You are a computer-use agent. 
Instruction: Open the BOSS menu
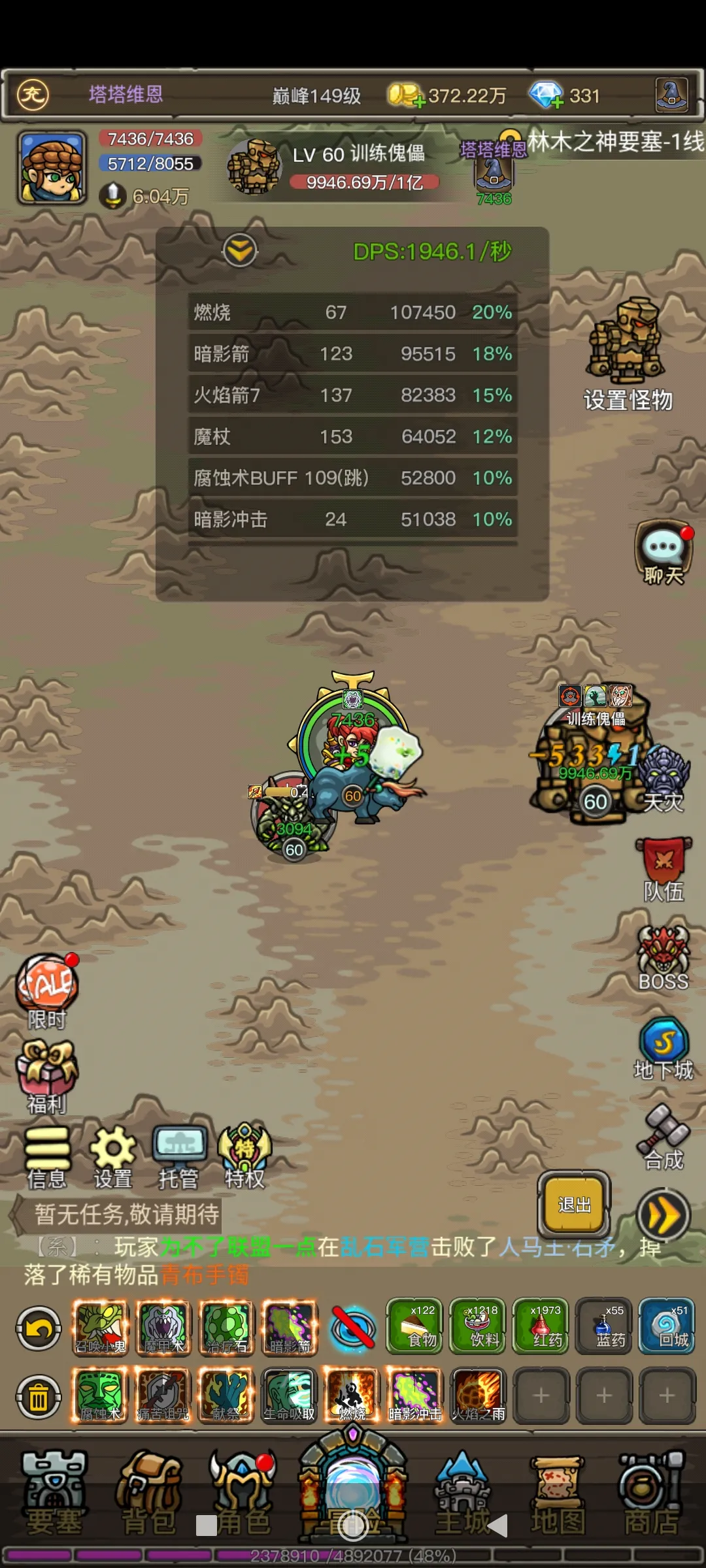pos(663,958)
